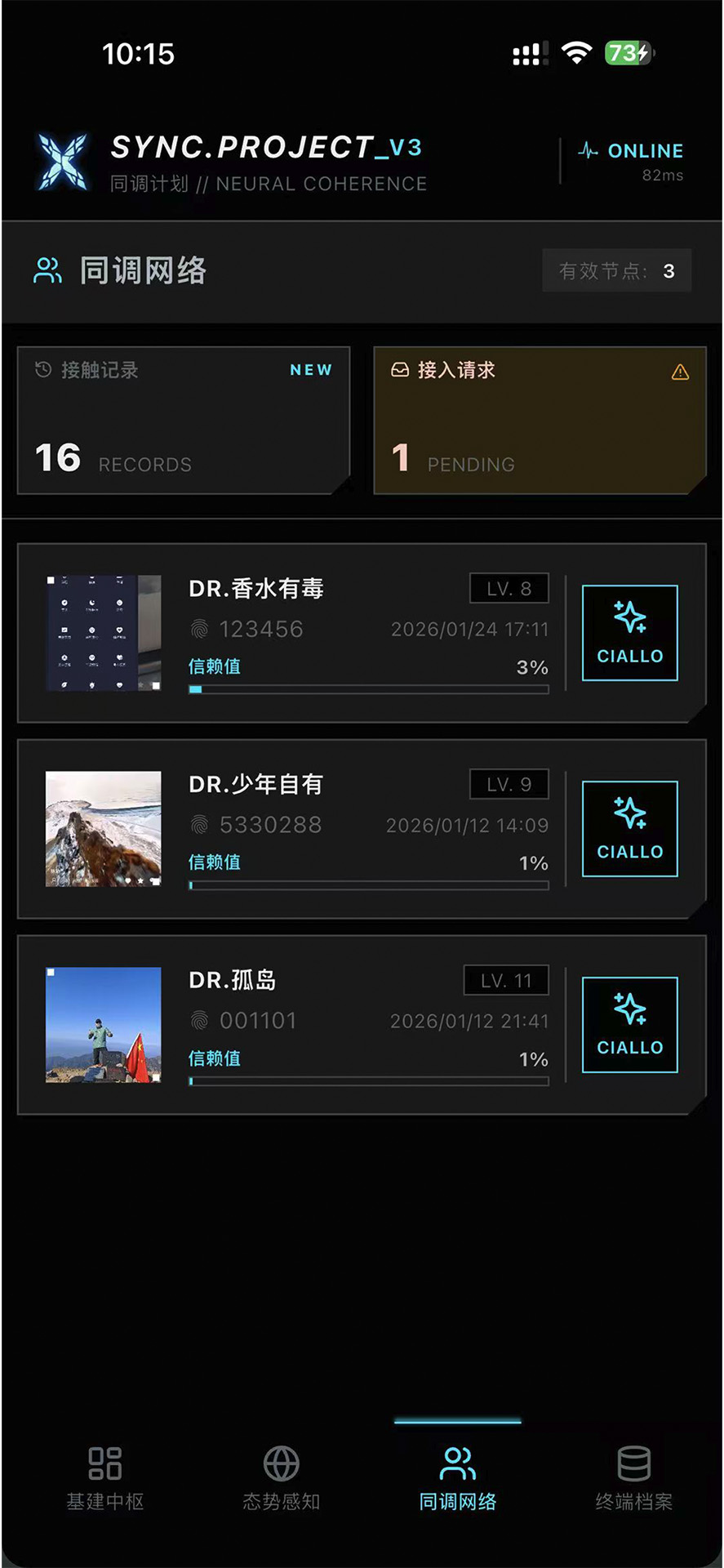Open DR.孤岛's profile card
This screenshot has width=724, height=1568.
click(x=326, y=1025)
